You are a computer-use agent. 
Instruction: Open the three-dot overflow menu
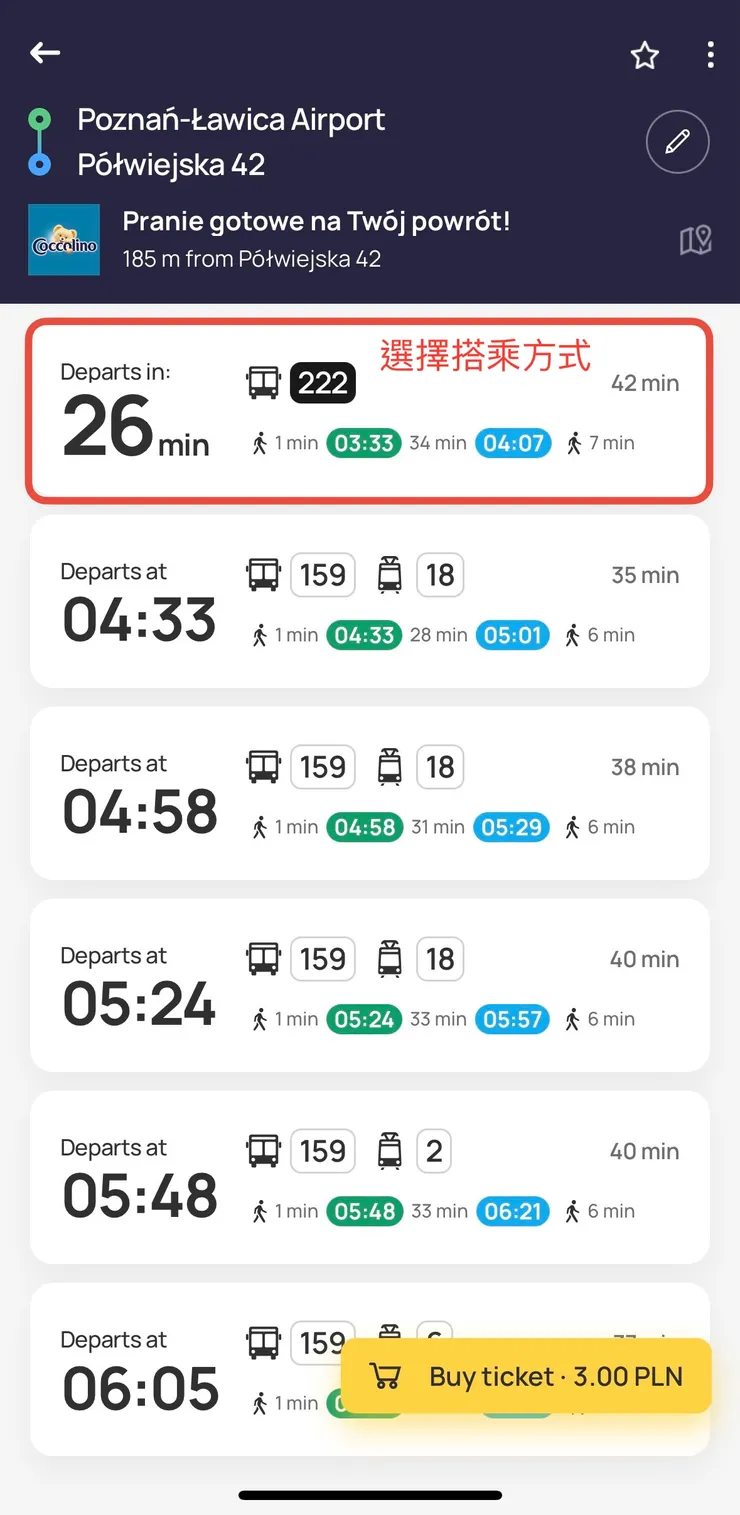[x=710, y=55]
